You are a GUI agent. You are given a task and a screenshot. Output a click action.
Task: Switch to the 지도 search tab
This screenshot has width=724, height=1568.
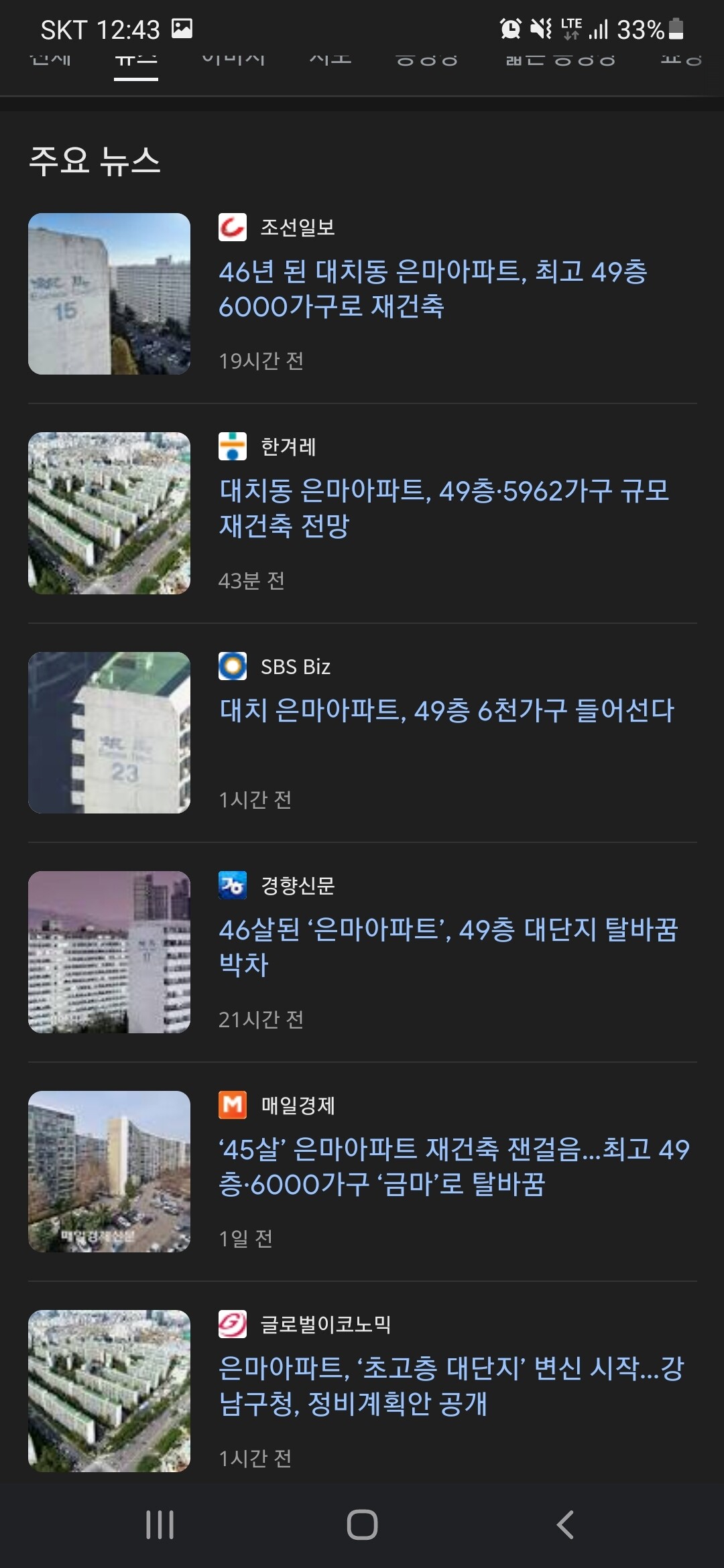330,60
